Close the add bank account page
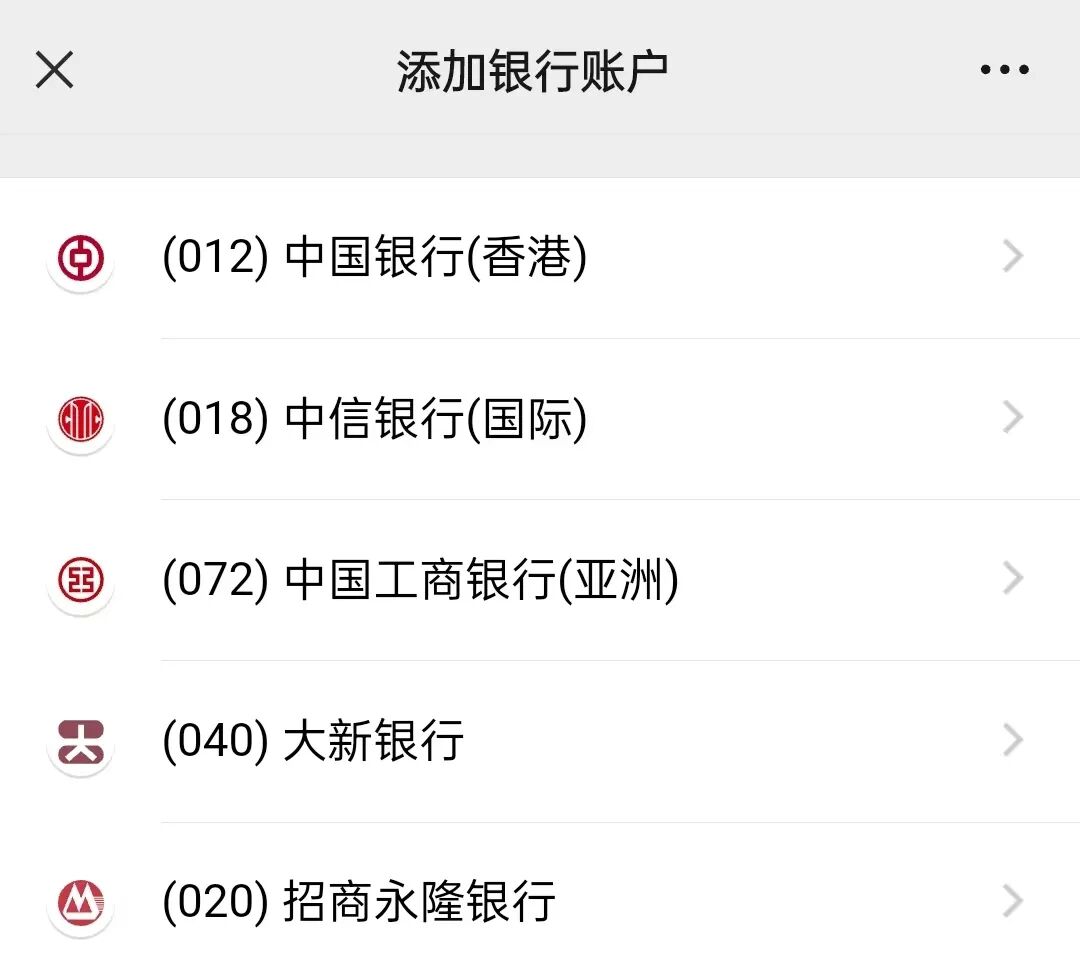The height and width of the screenshot is (979, 1080). (x=54, y=70)
